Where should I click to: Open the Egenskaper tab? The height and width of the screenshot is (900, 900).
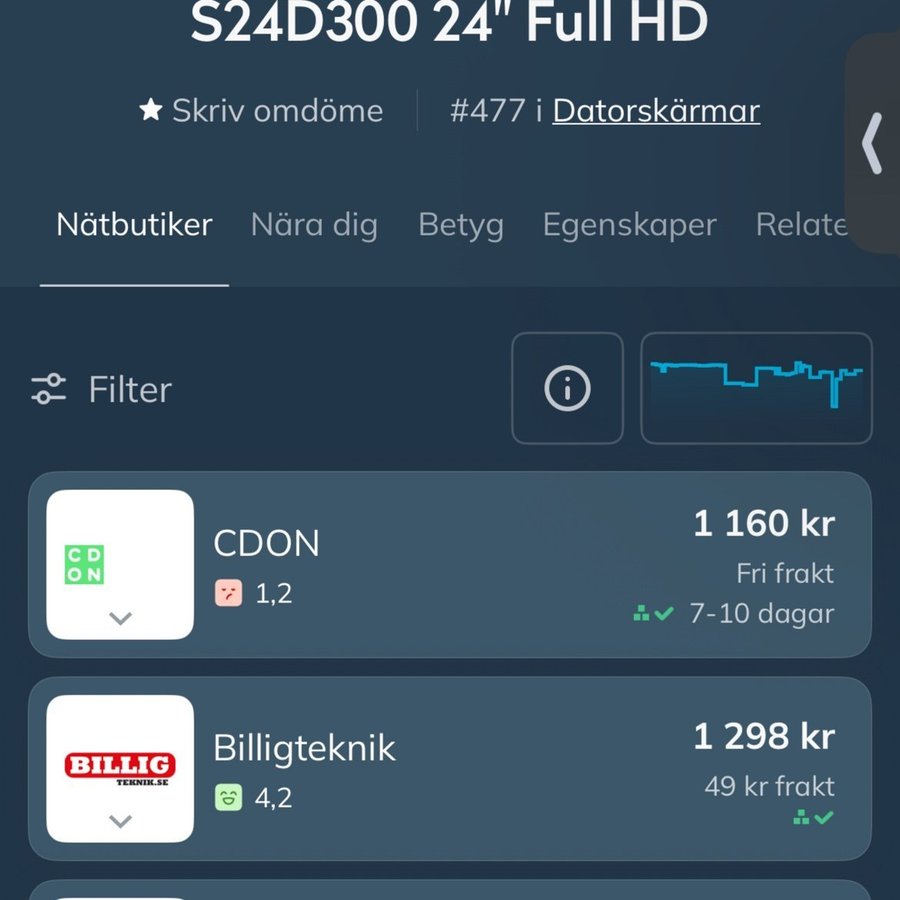click(629, 225)
